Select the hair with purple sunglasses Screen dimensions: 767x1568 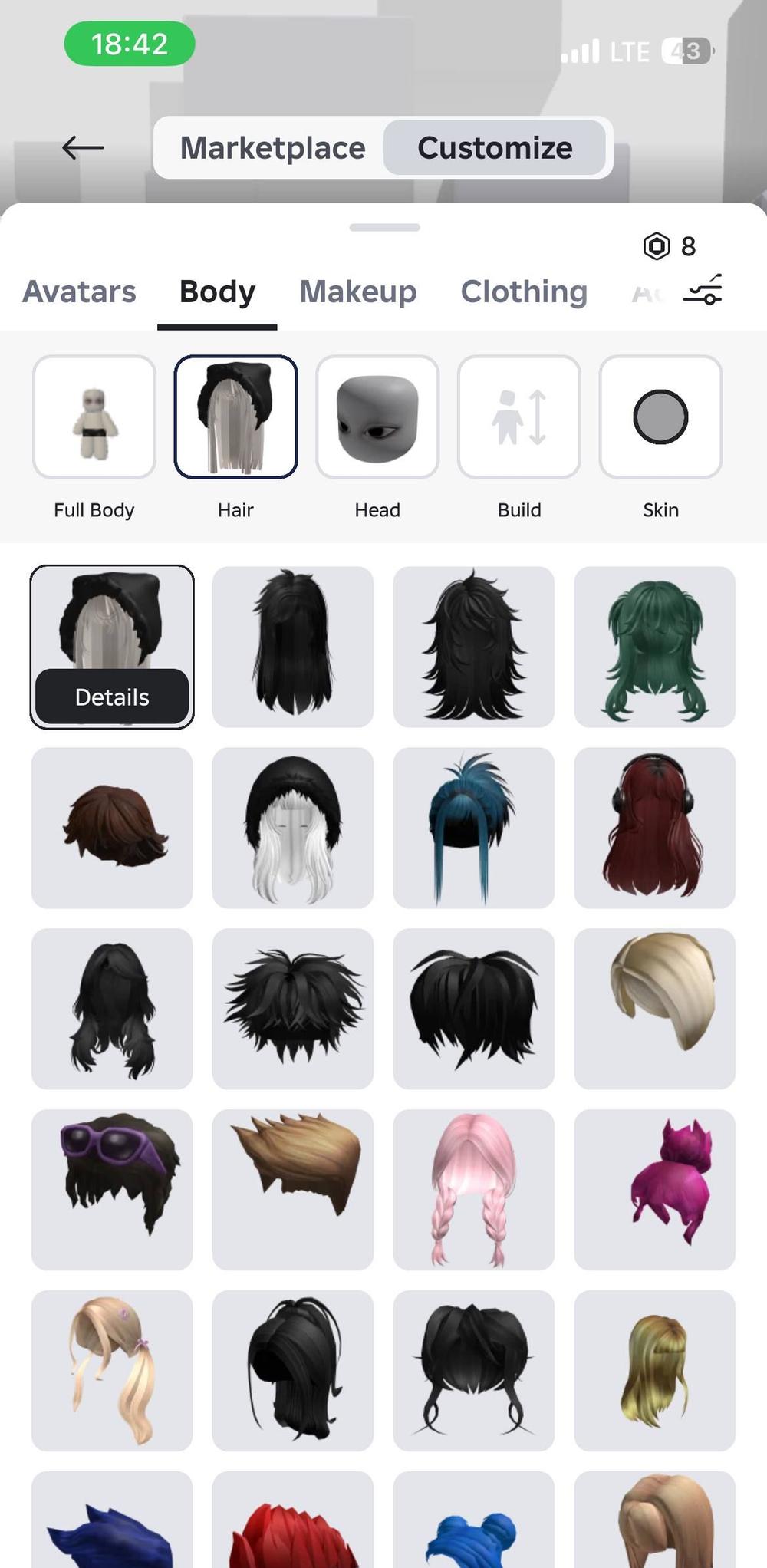(x=112, y=1190)
